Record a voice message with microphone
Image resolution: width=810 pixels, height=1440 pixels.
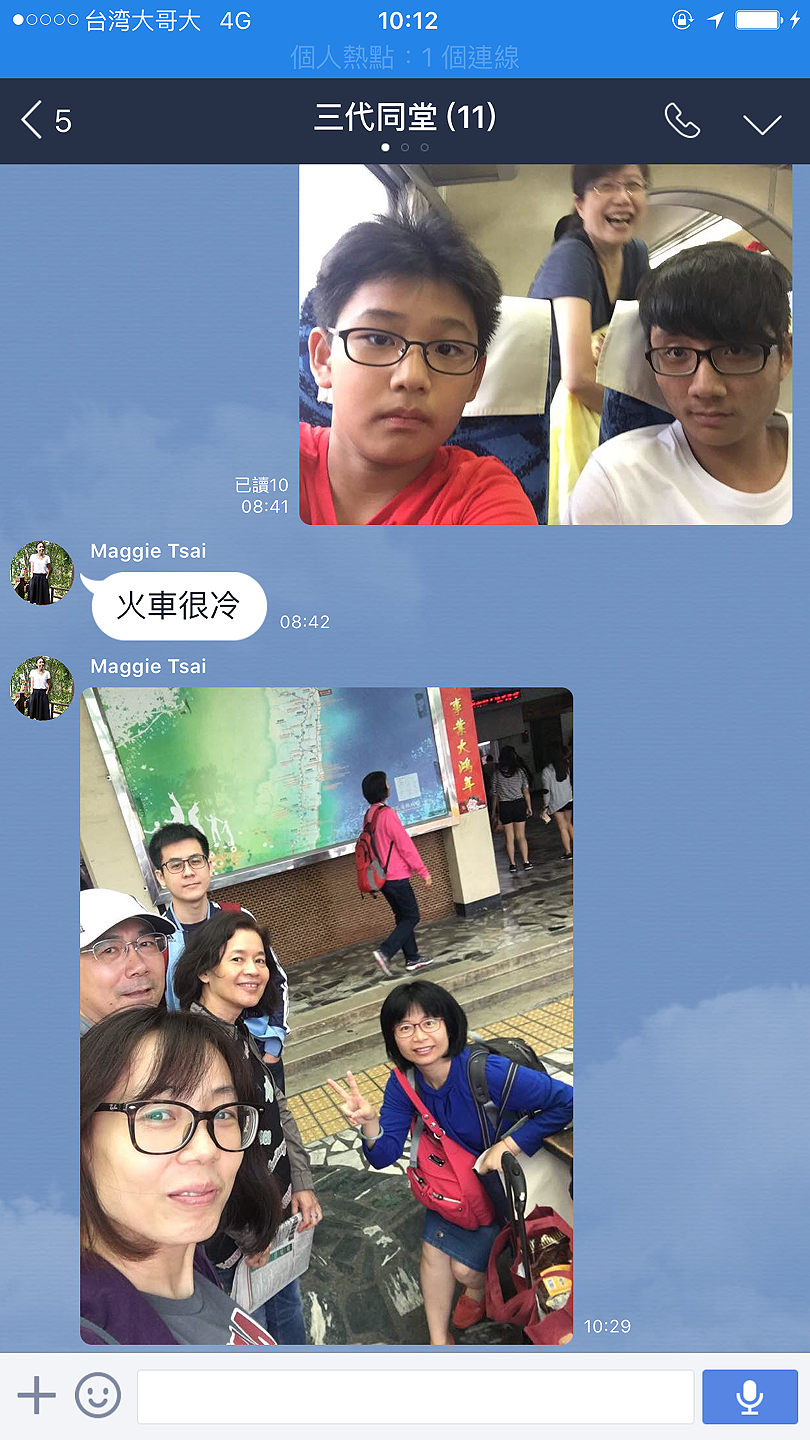click(x=750, y=1396)
